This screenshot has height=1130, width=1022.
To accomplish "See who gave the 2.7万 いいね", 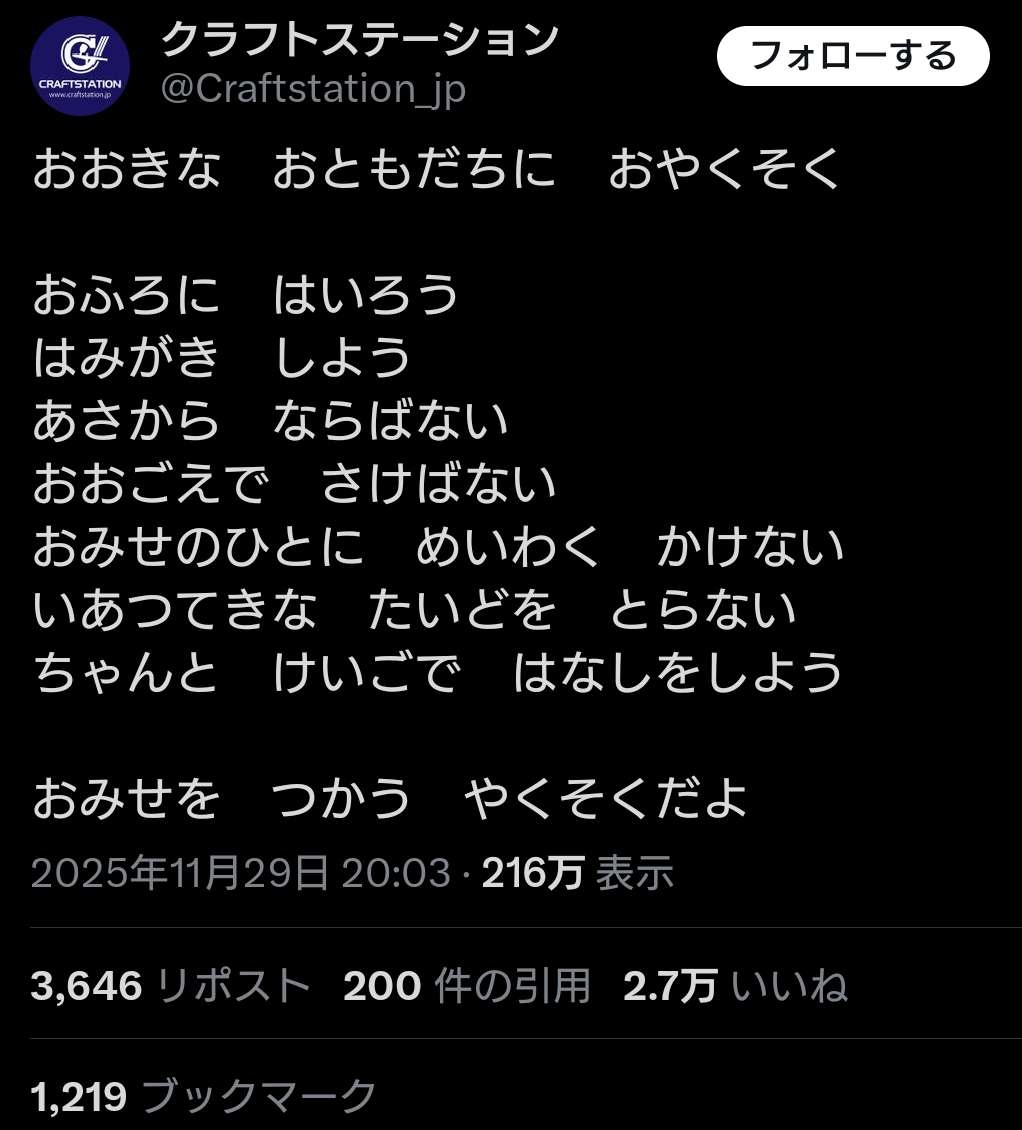I will (735, 987).
